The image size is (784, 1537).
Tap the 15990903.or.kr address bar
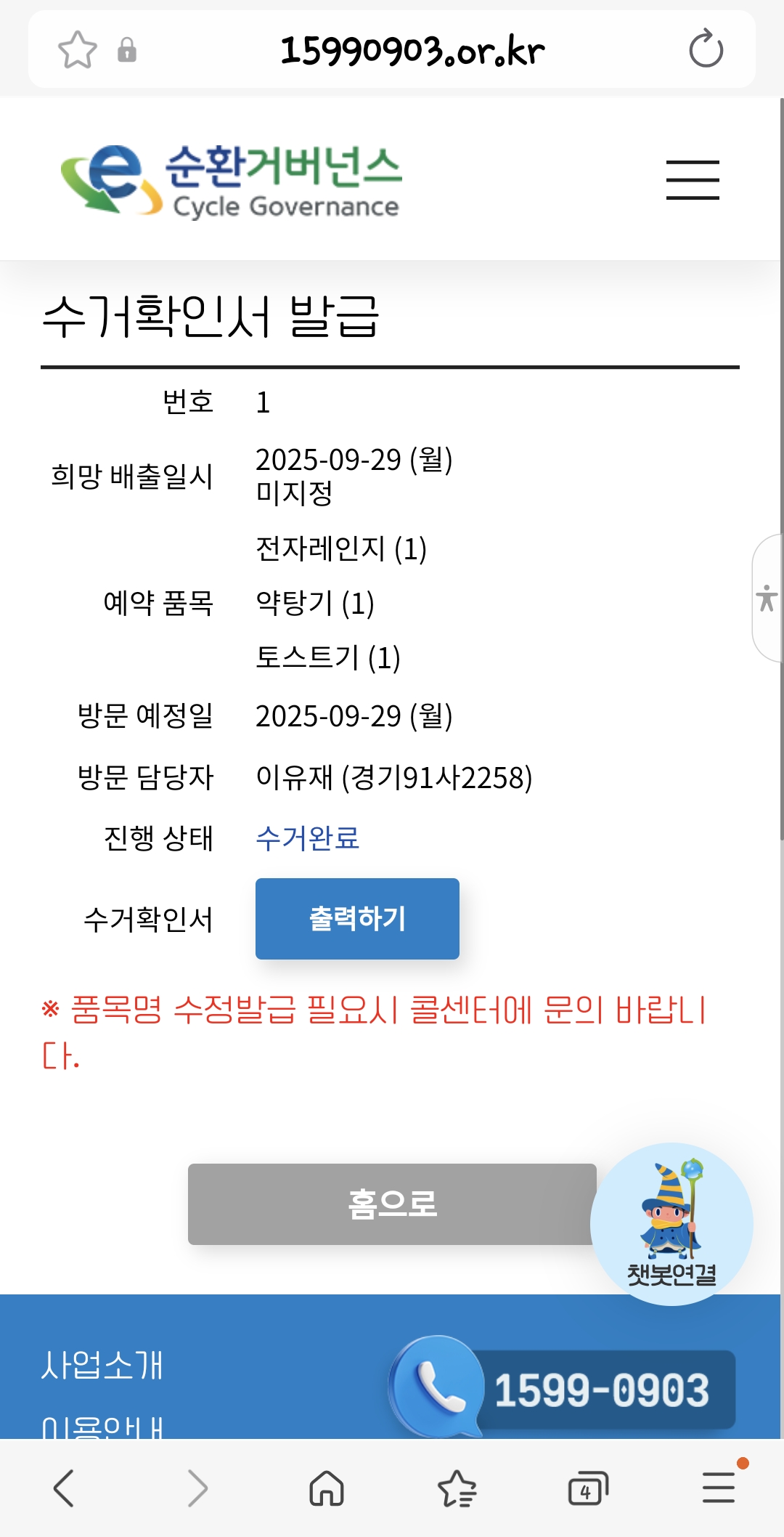pos(412,50)
